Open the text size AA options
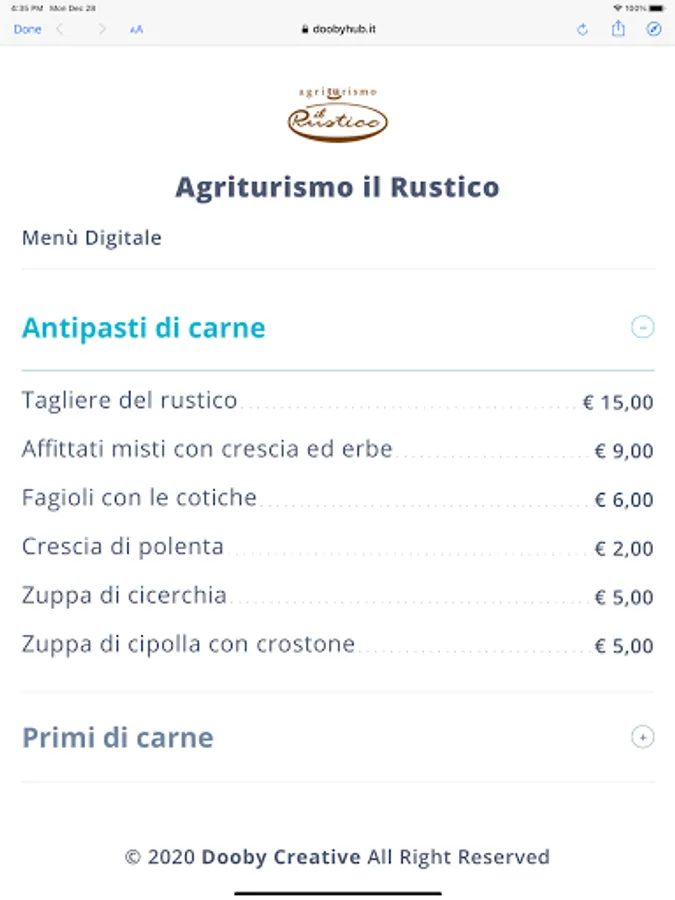This screenshot has width=675, height=900. click(136, 30)
